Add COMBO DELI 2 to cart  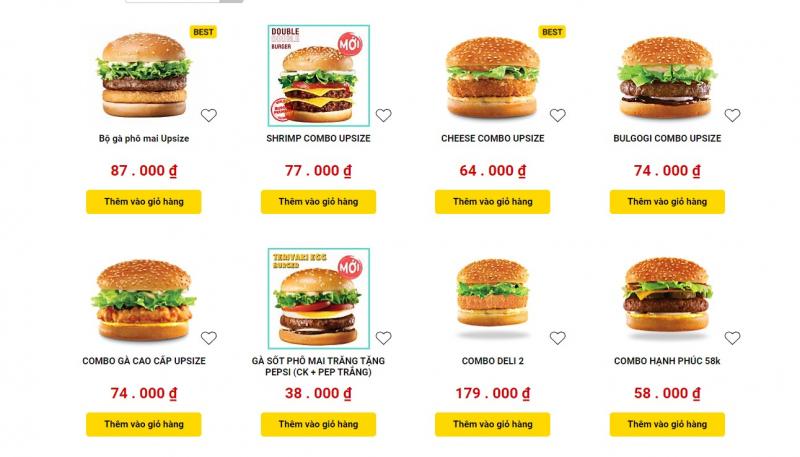pyautogui.click(x=492, y=424)
